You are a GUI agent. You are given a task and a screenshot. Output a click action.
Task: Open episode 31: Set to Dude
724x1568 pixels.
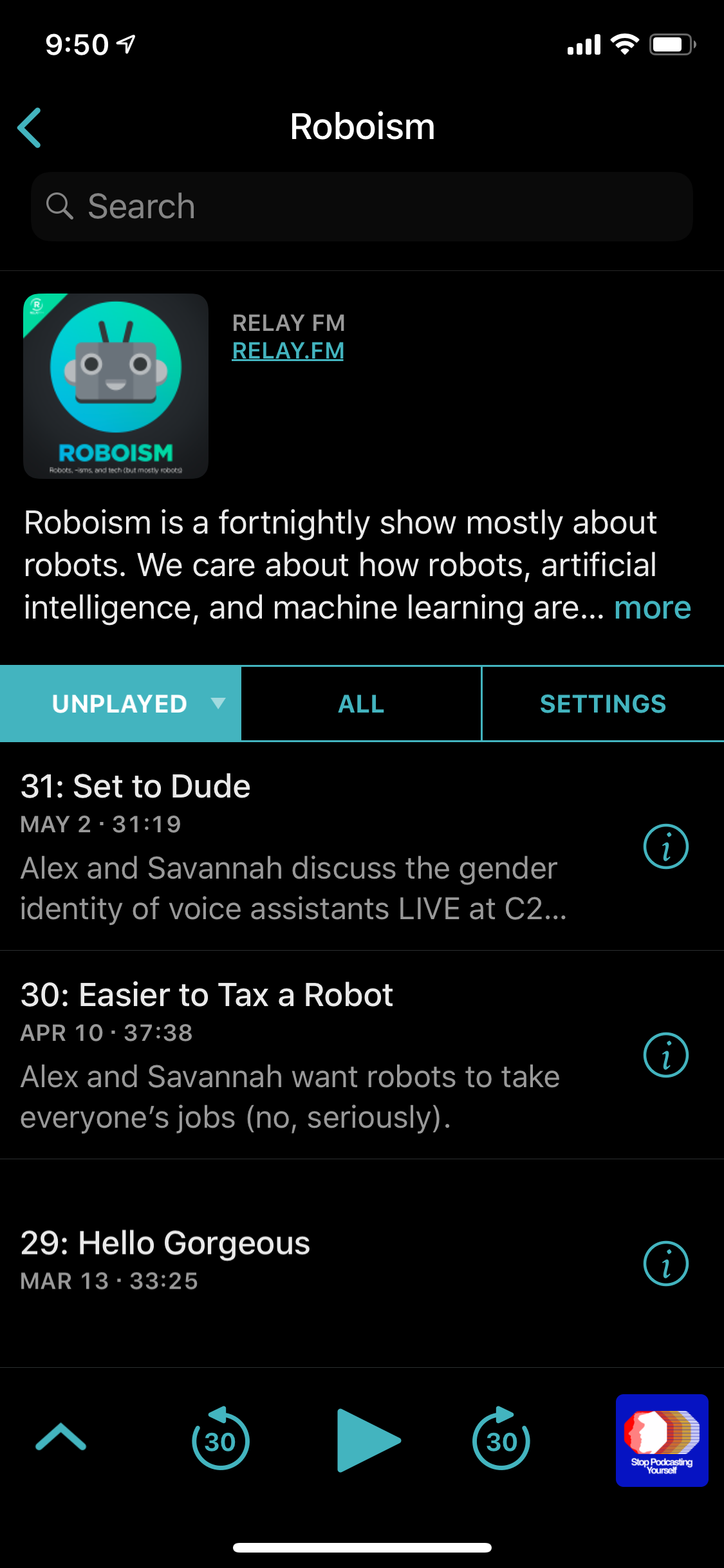click(x=290, y=846)
